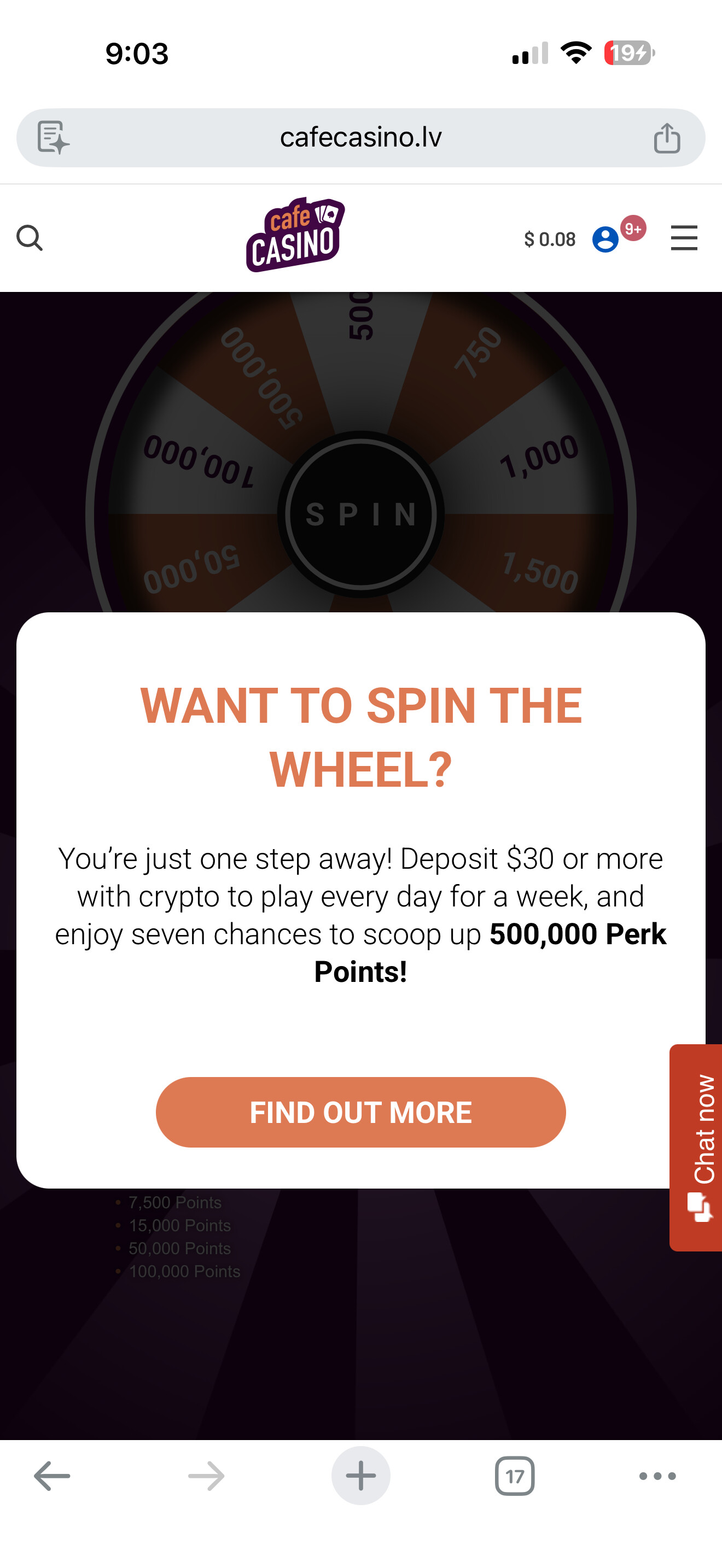Tap the FIND OUT MORE button
Screen dimensions: 722x1568
360,1112
